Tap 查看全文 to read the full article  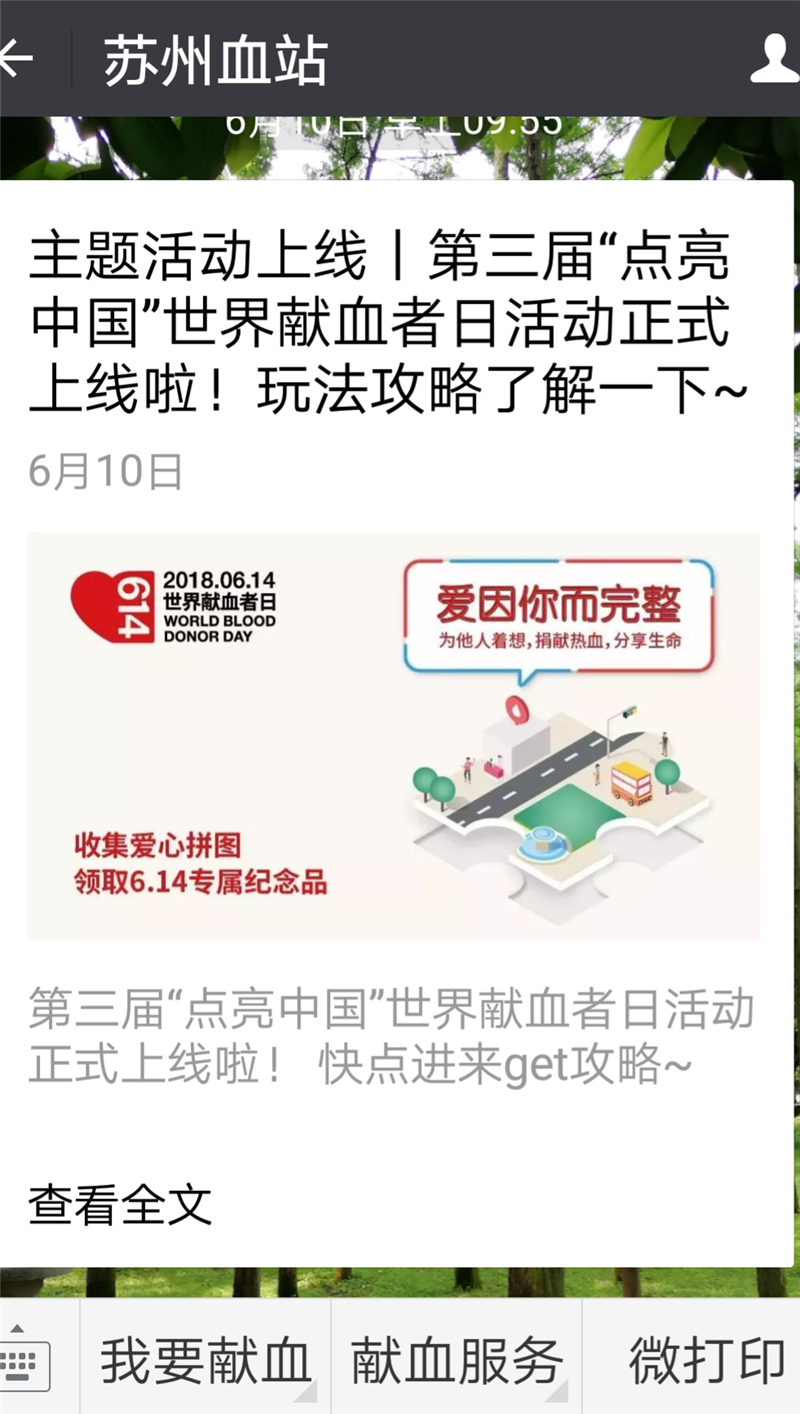120,1204
